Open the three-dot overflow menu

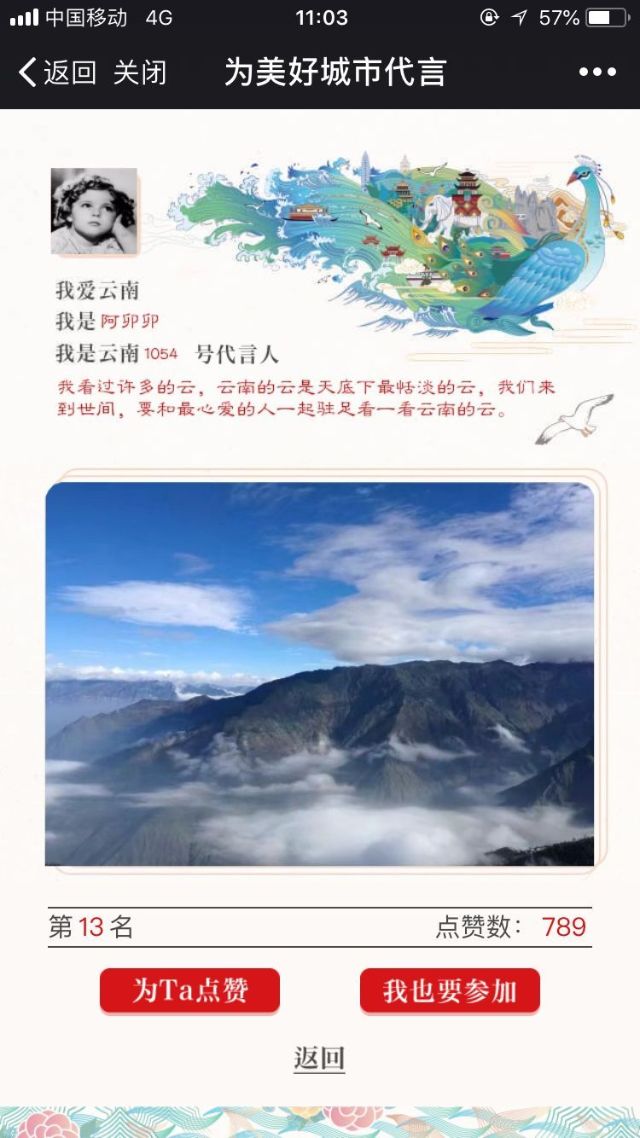[597, 72]
